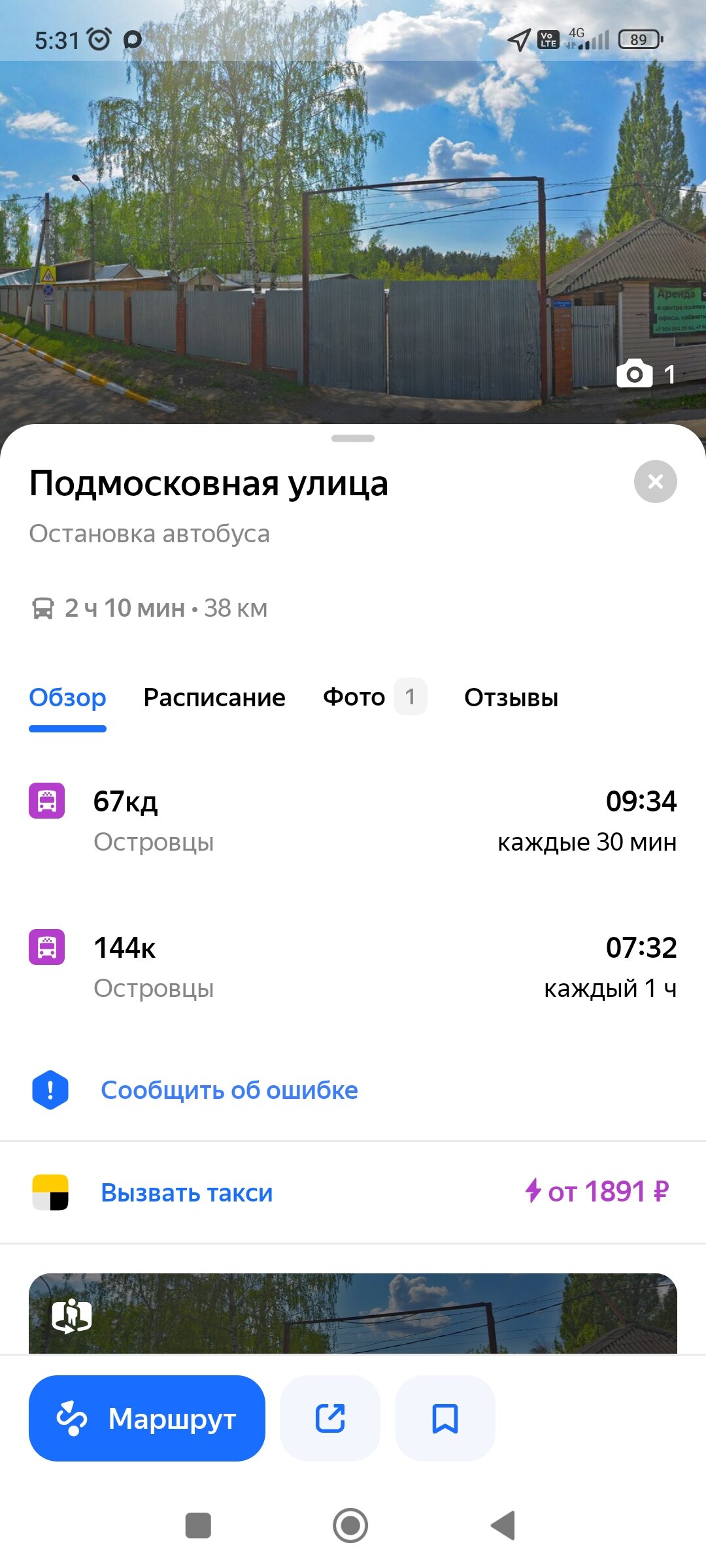The width and height of the screenshot is (706, 1568).
Task: Show the Отзывы tab
Action: coord(511,698)
